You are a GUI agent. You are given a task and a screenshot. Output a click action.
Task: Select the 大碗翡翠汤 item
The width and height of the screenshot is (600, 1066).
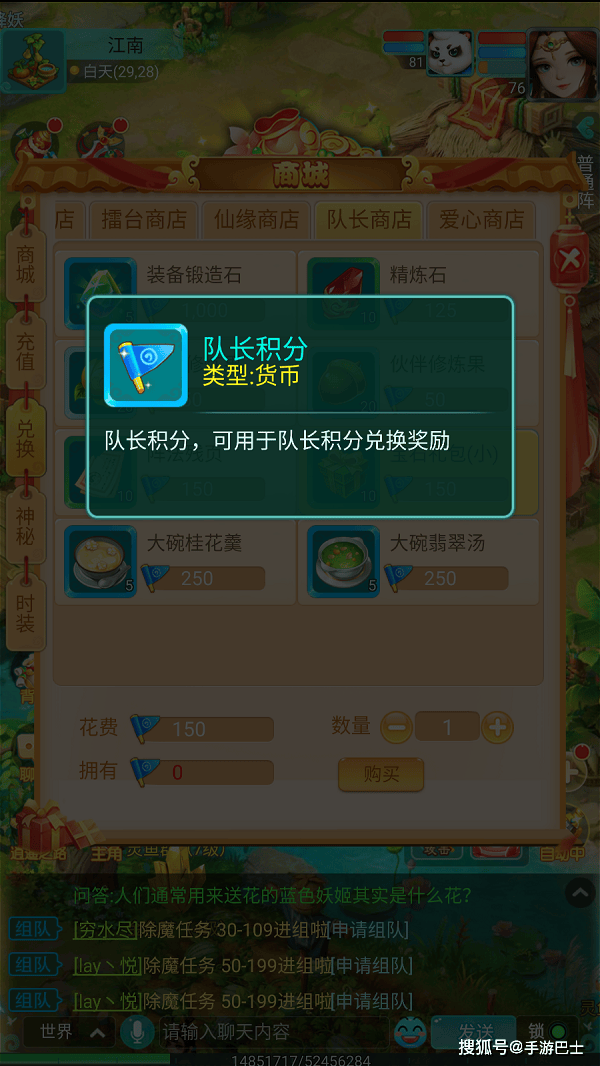420,560
